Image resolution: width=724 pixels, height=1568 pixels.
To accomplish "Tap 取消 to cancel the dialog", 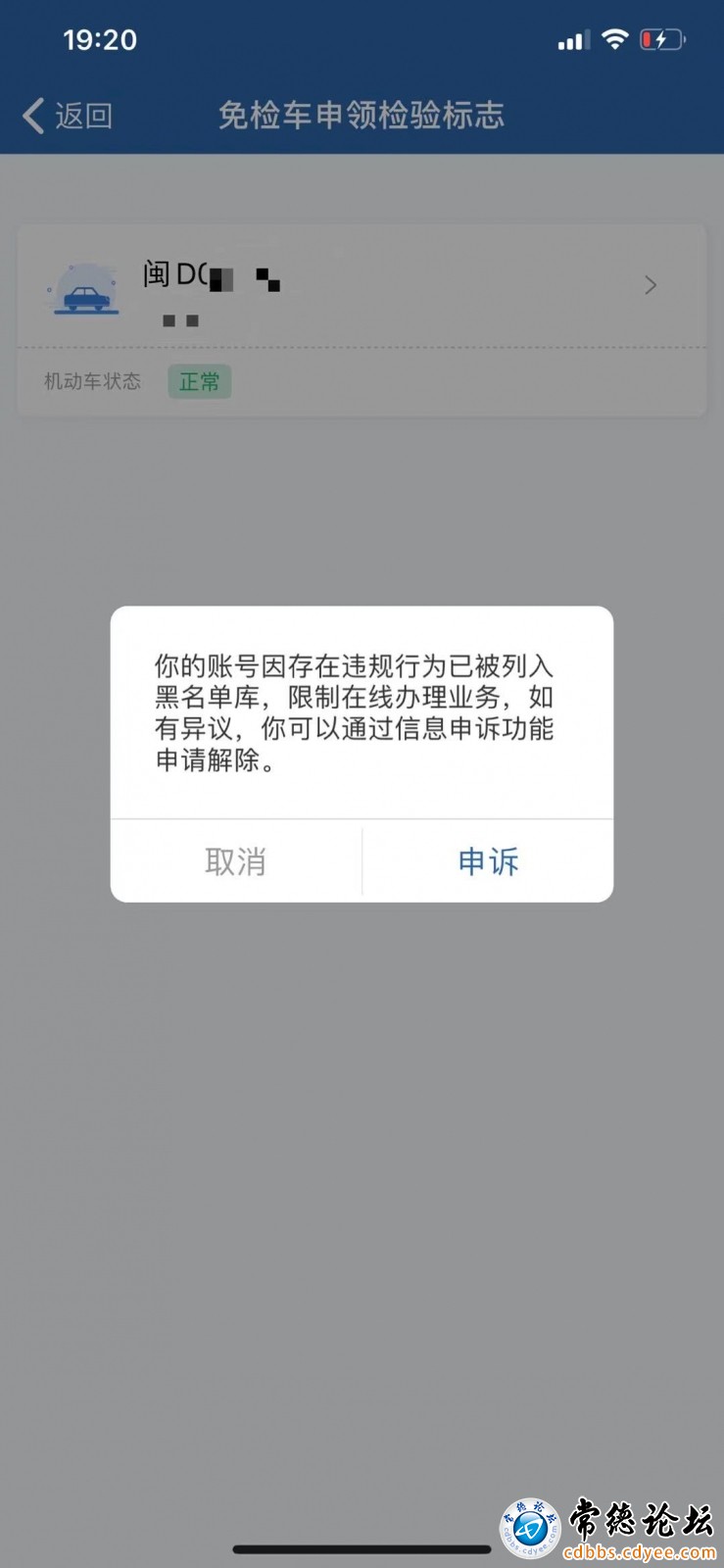I will pyautogui.click(x=236, y=861).
